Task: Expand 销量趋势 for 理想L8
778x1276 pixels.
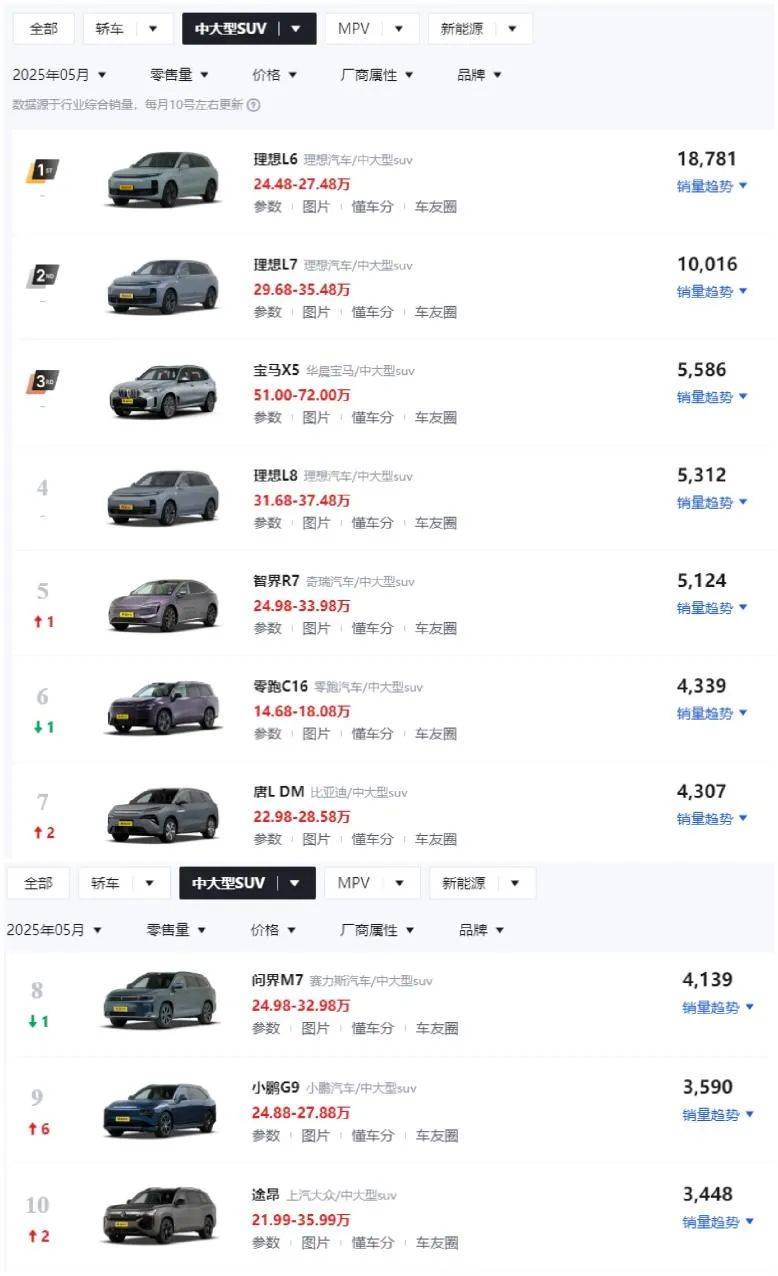Action: (712, 502)
